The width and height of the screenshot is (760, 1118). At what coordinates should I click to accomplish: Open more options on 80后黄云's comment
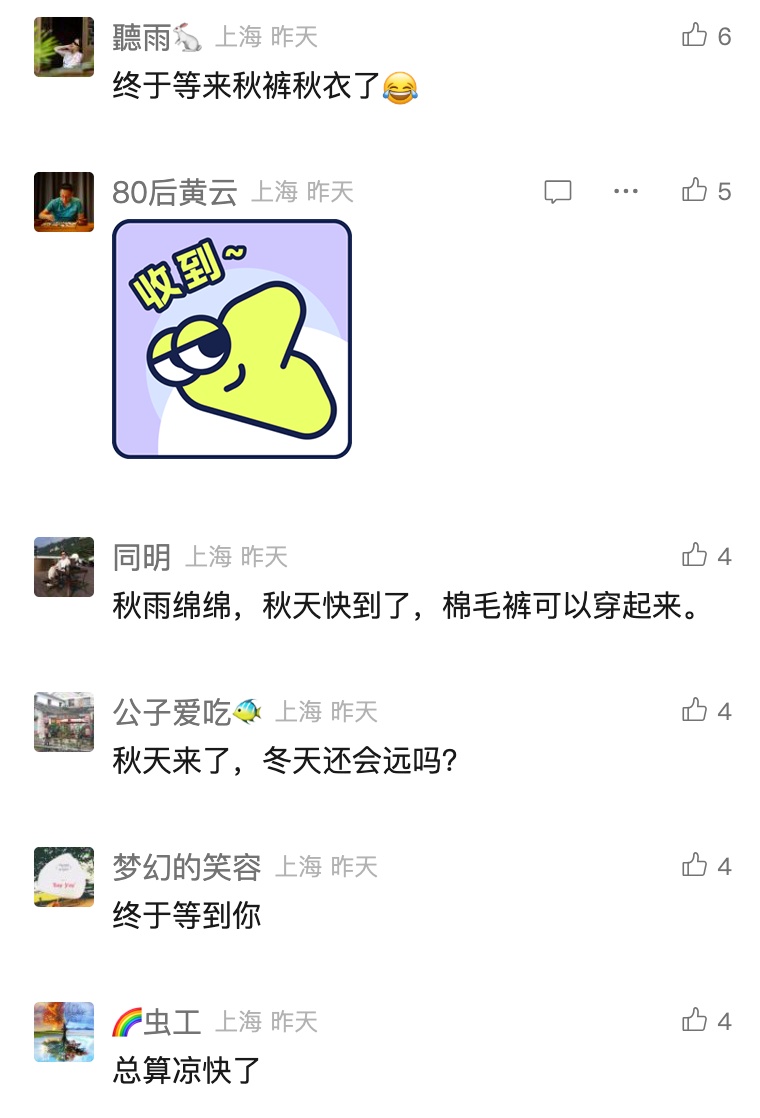626,191
